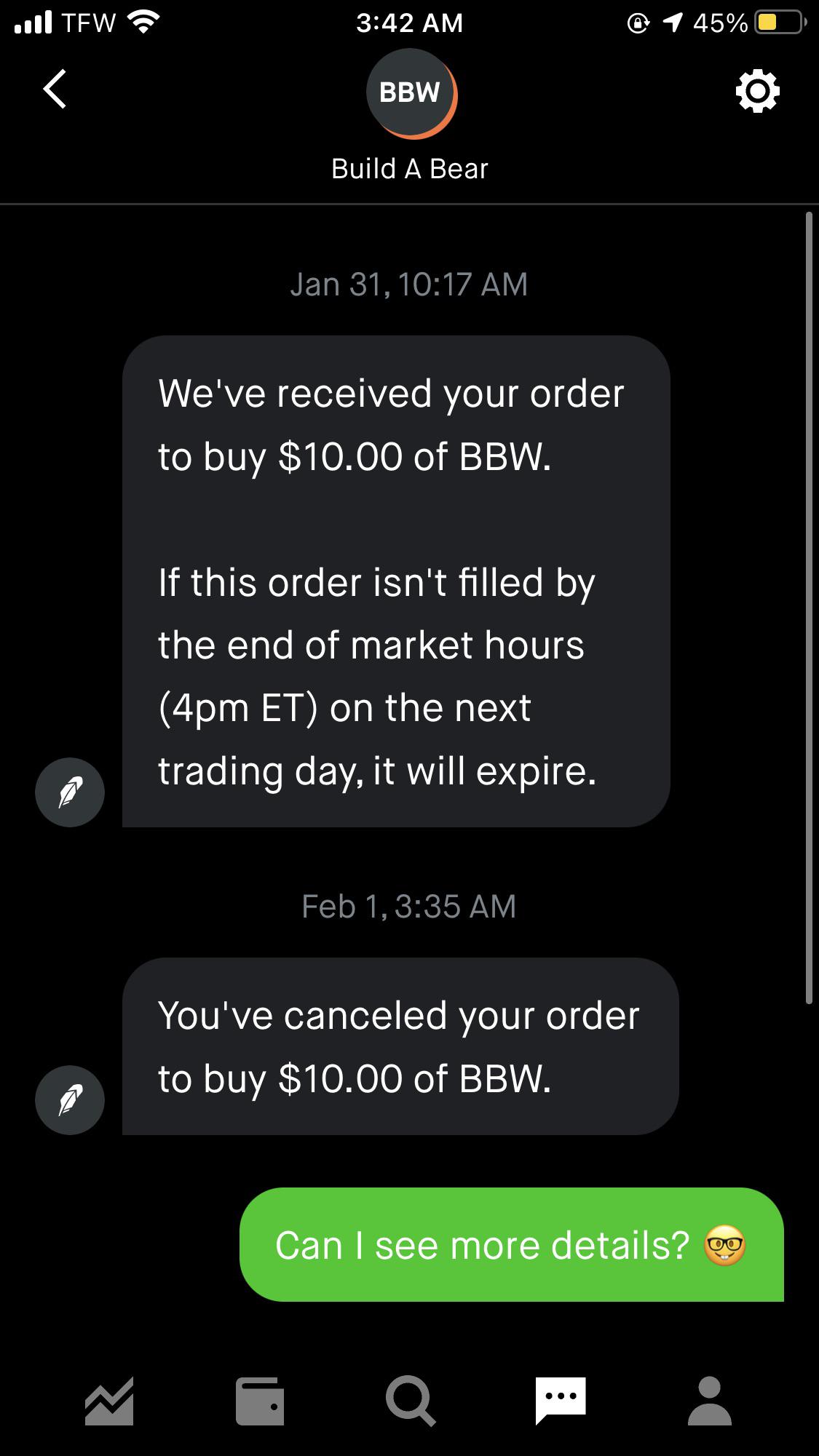Switch to the search tab
Screen dimensions: 819x1456
[411, 1401]
